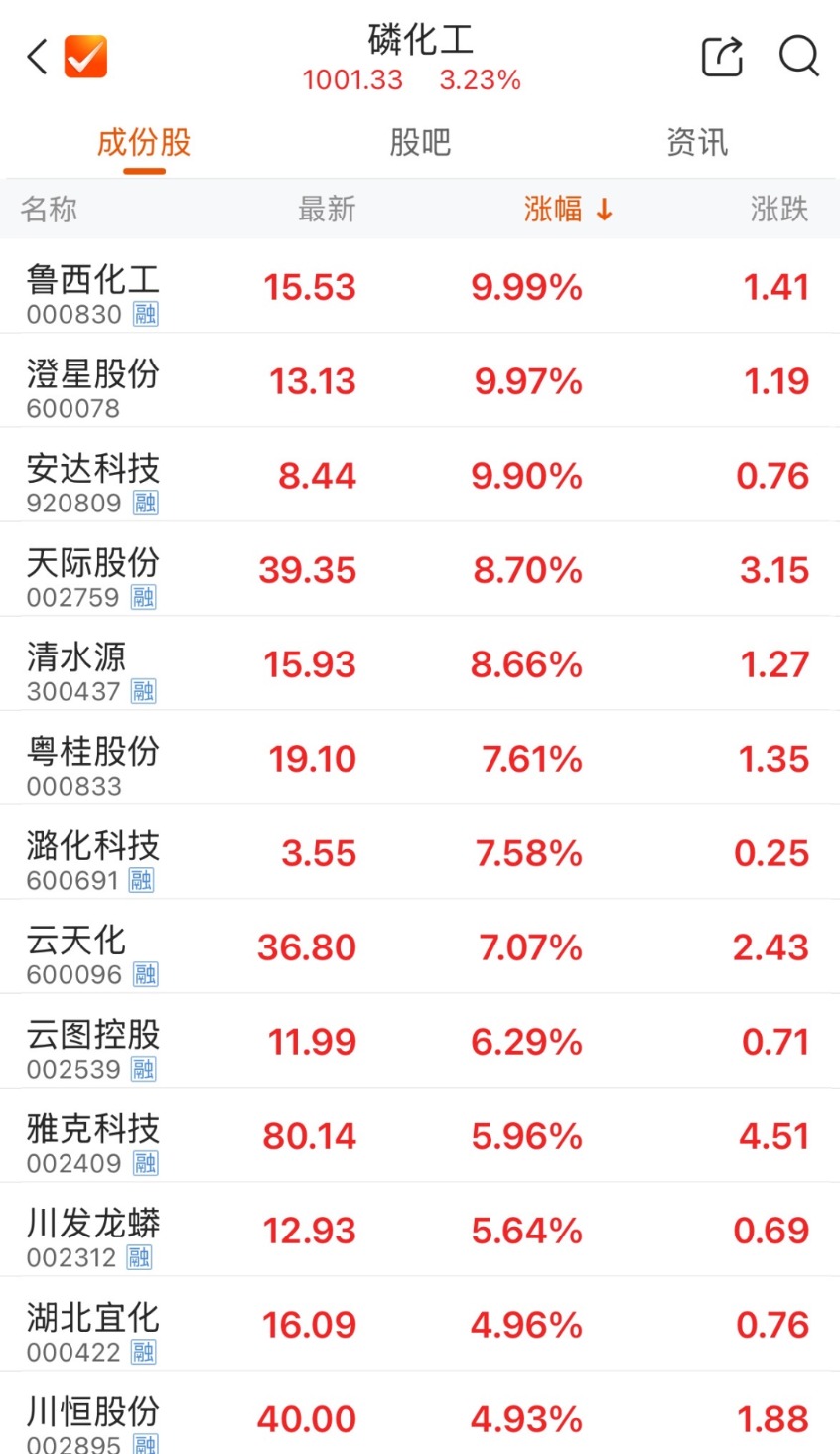Toggle the orange watchlist checkmark
840x1454 pixels.
[85, 57]
